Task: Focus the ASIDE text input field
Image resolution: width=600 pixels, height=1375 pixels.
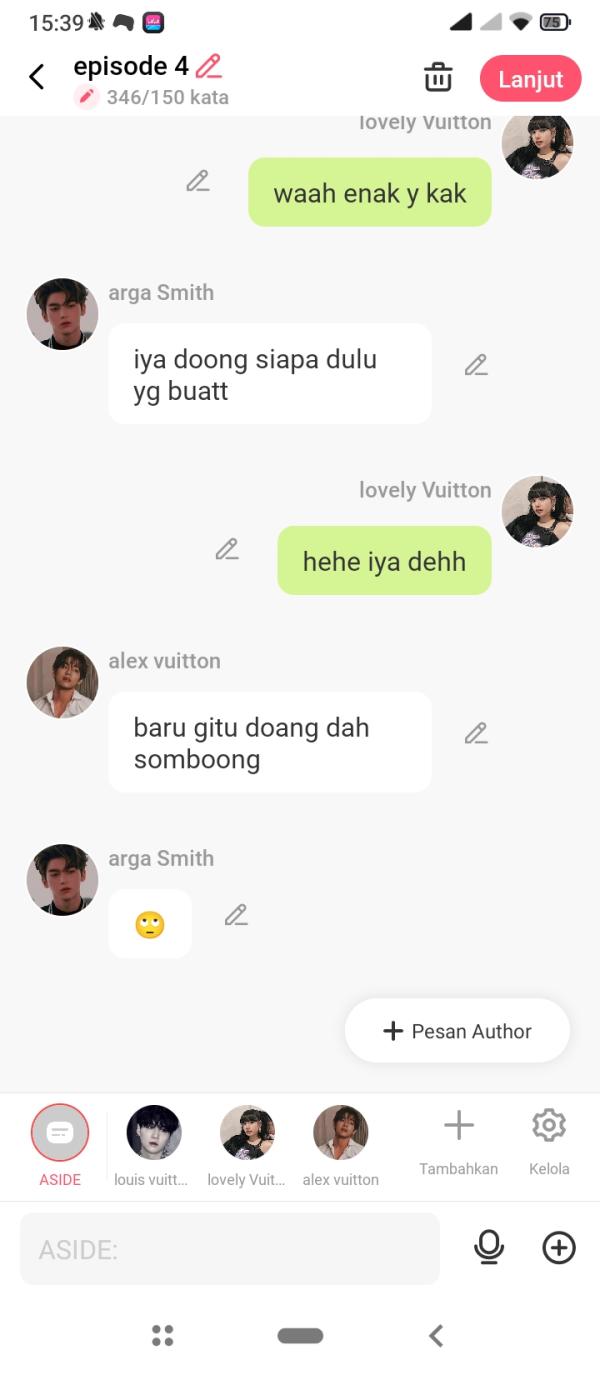Action: [x=230, y=1249]
